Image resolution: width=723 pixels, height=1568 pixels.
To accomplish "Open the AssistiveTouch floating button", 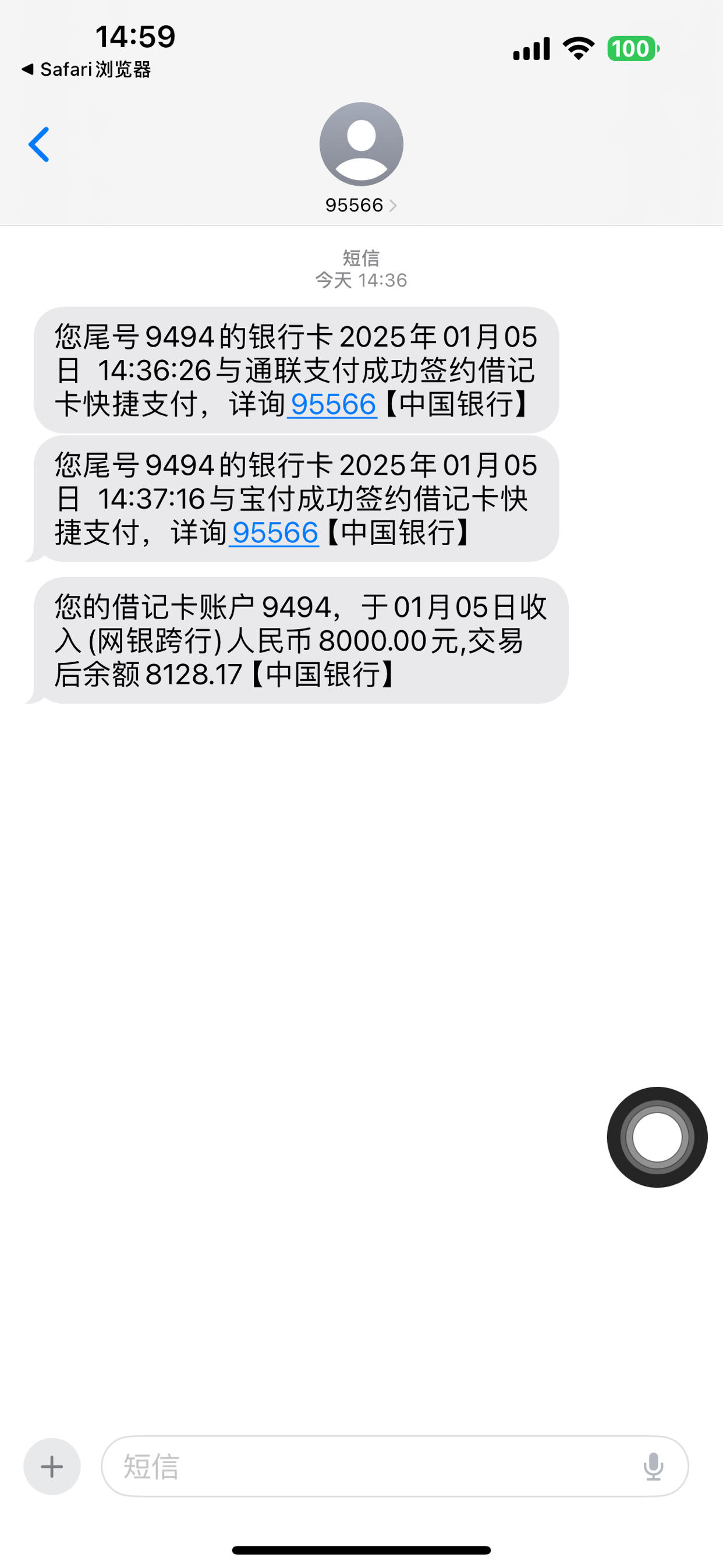I will coord(657,1136).
